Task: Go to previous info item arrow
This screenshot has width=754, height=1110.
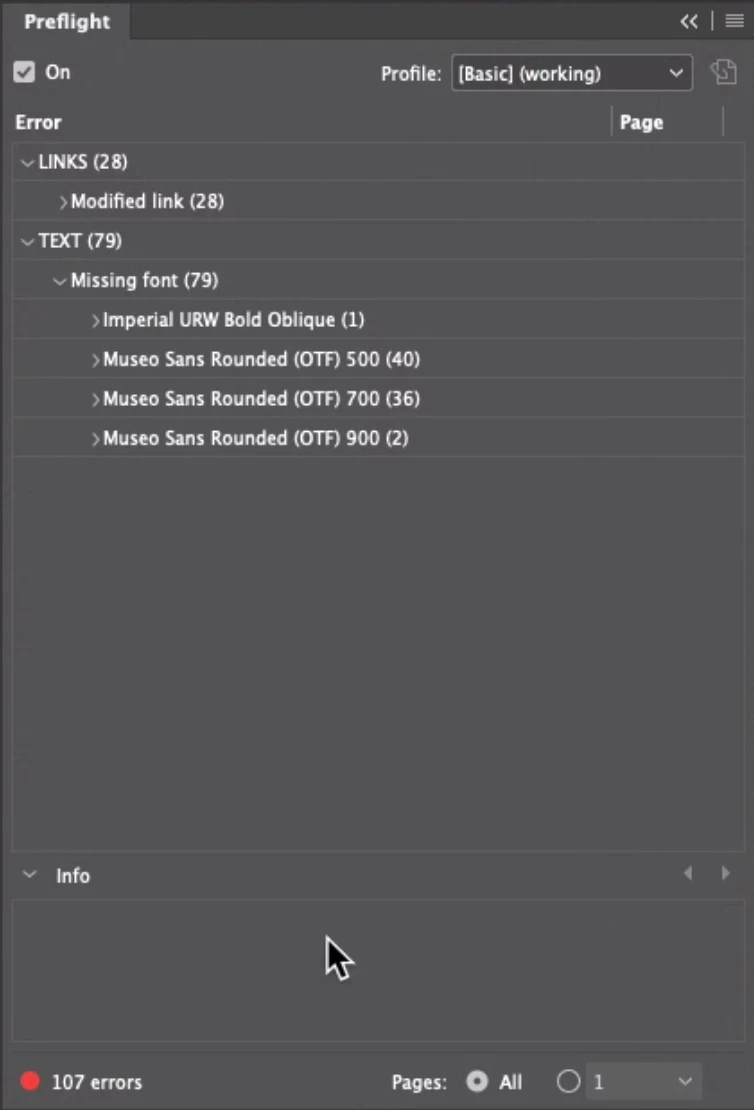Action: coord(687,874)
